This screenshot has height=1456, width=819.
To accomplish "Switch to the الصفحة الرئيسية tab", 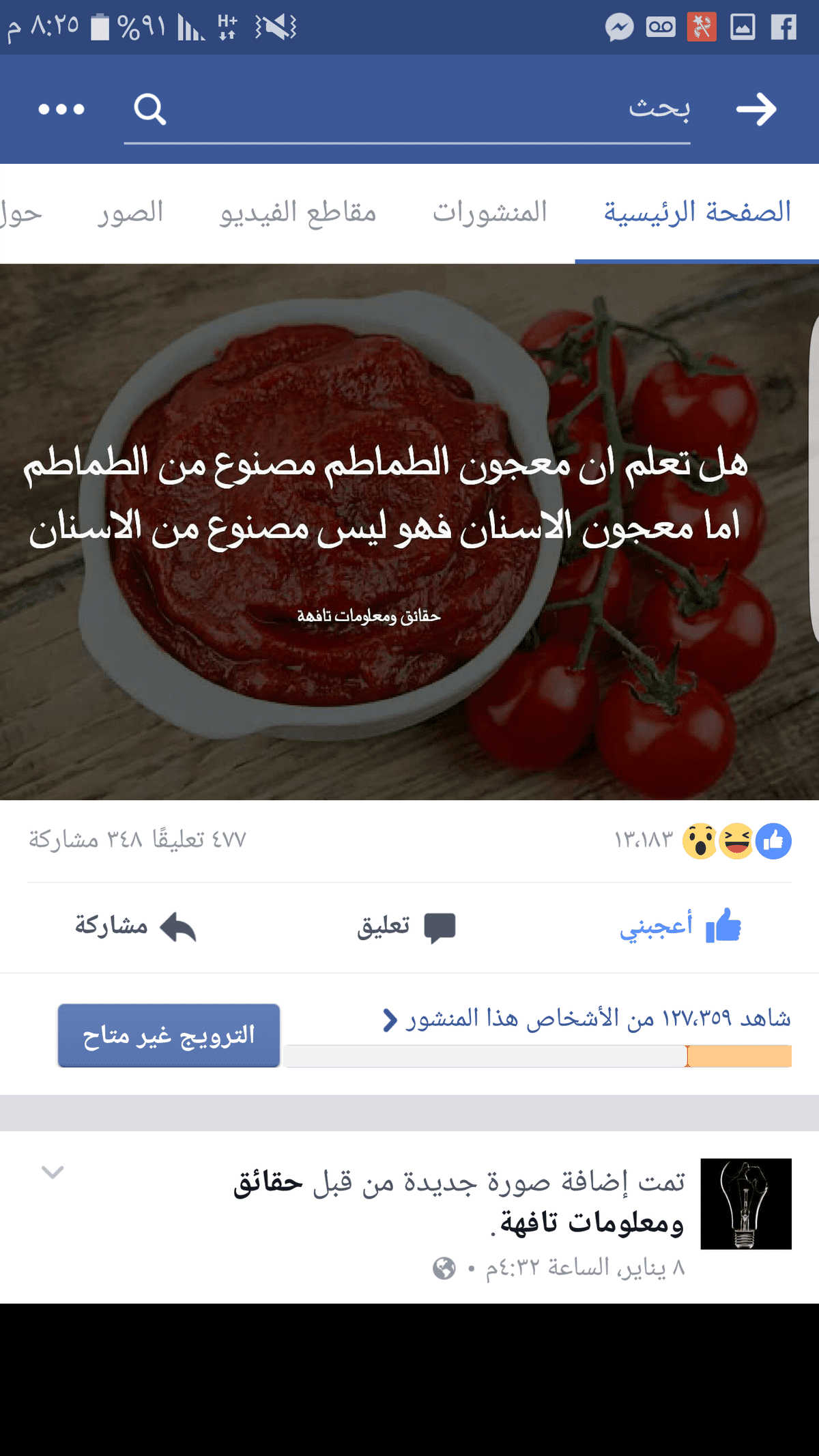I will pyautogui.click(x=697, y=213).
